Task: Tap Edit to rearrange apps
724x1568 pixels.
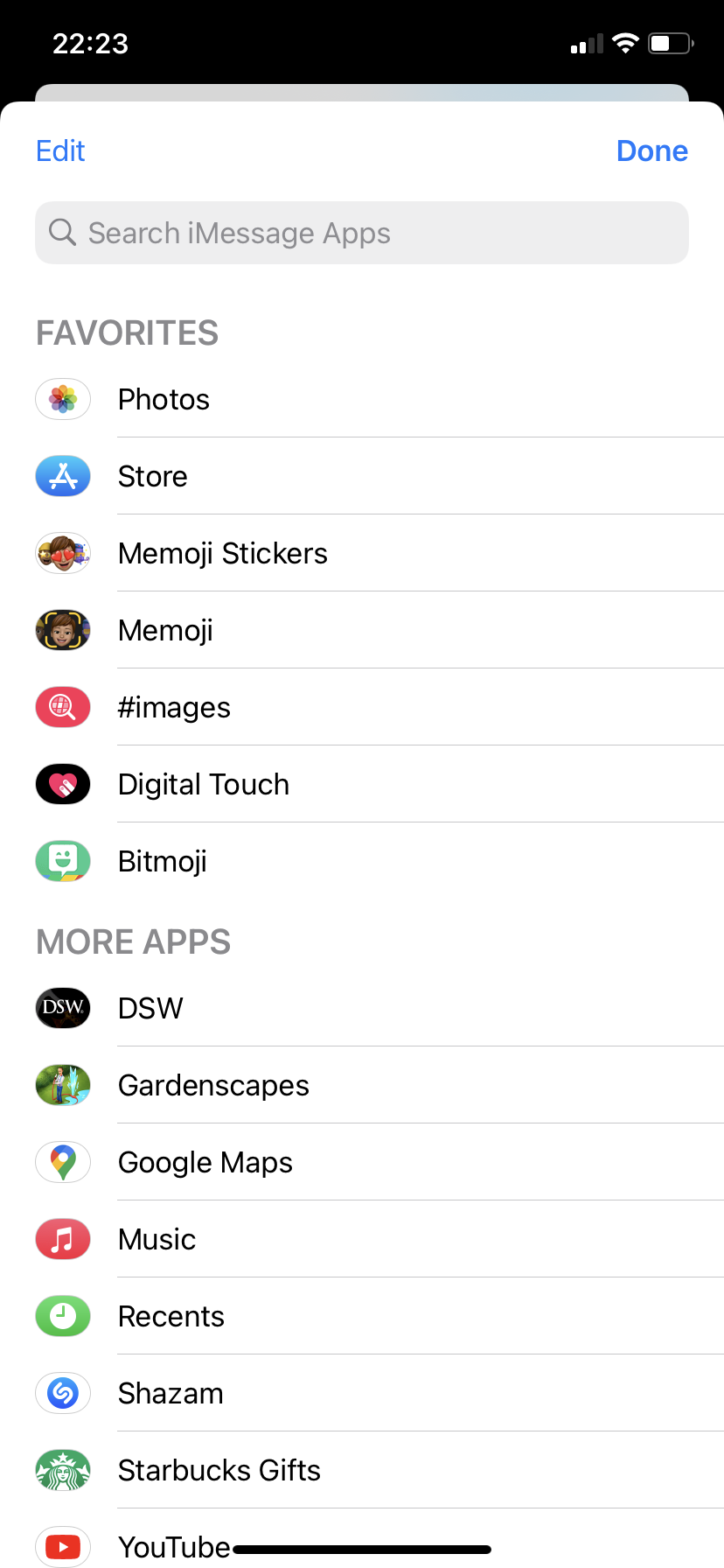Action: pyautogui.click(x=60, y=151)
